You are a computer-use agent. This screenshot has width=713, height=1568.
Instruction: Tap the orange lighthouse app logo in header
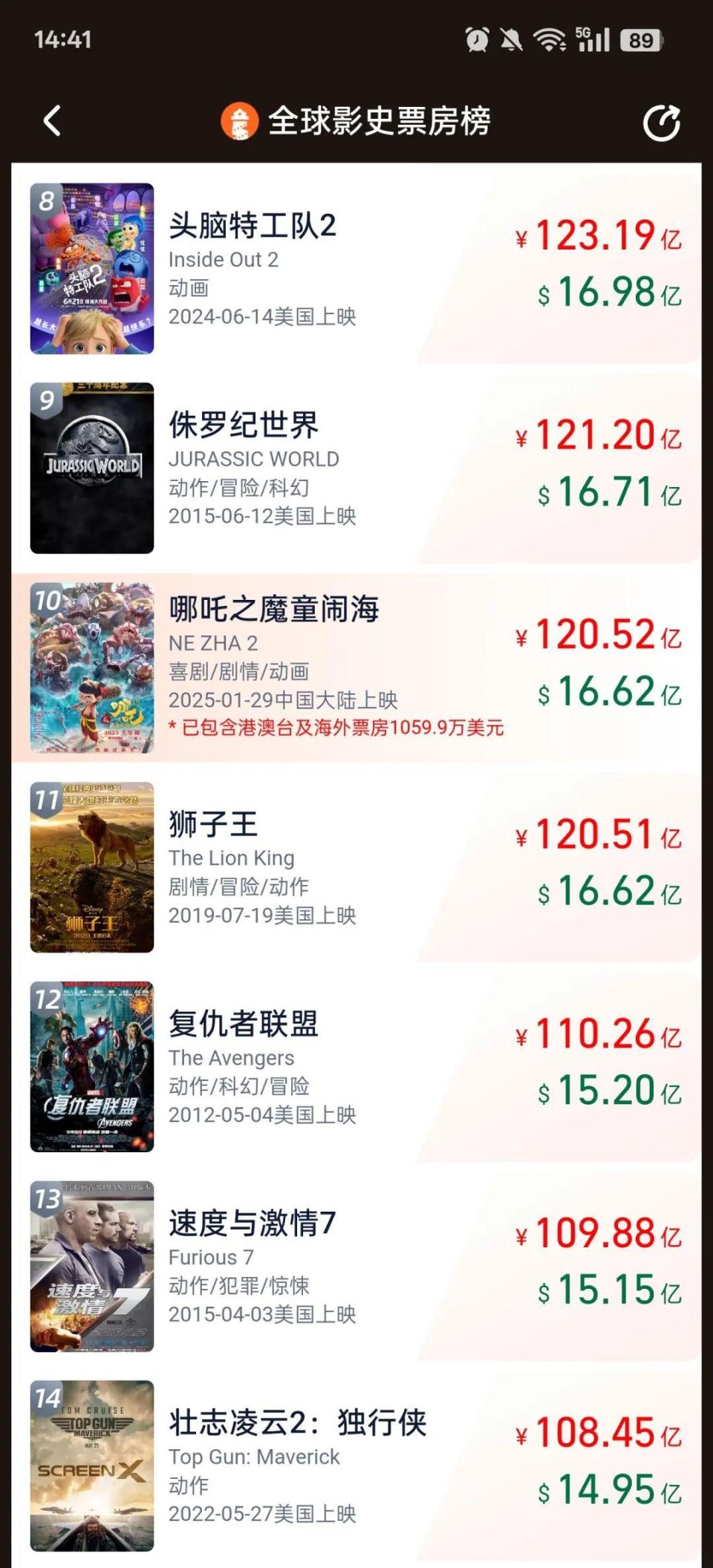239,121
